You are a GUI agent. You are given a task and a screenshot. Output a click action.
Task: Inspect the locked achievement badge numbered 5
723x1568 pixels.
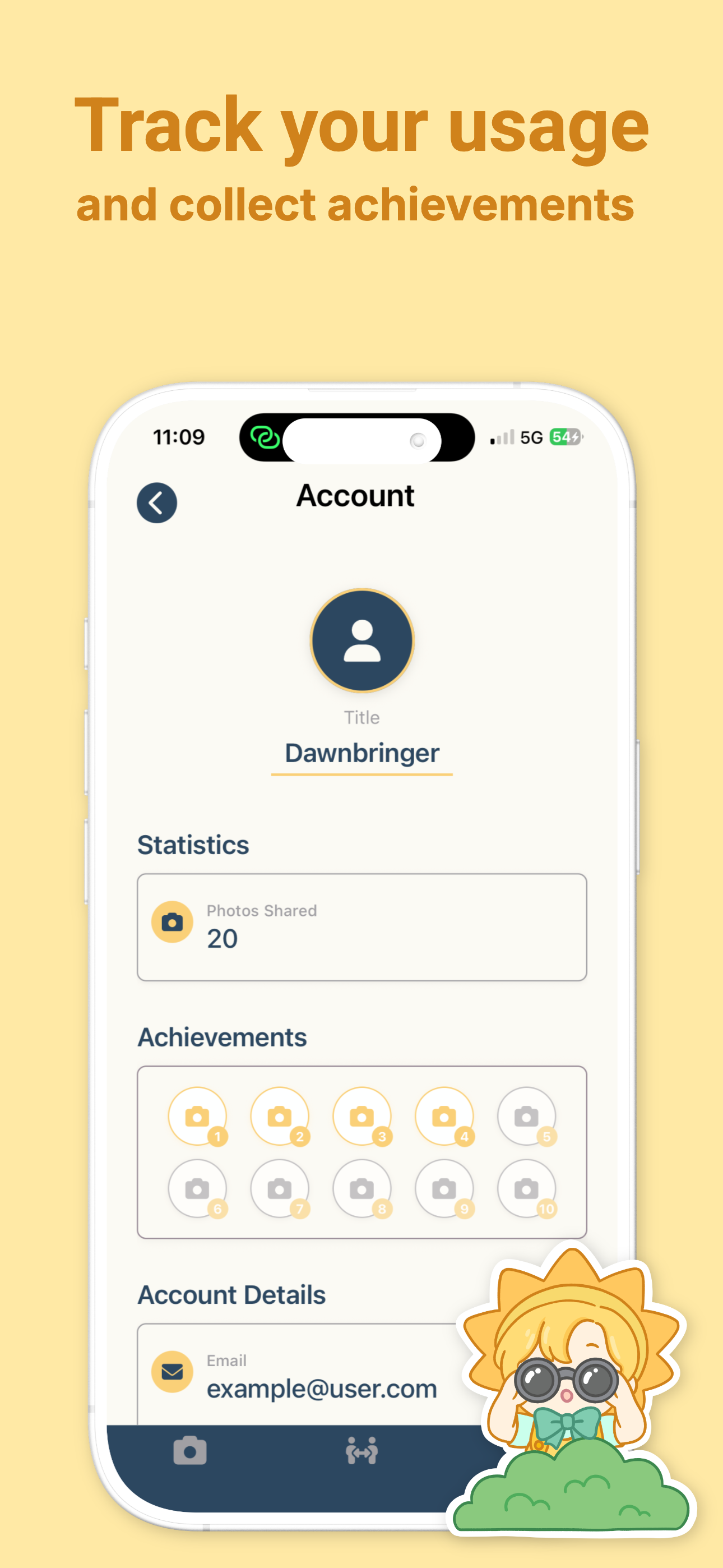pos(526,1117)
